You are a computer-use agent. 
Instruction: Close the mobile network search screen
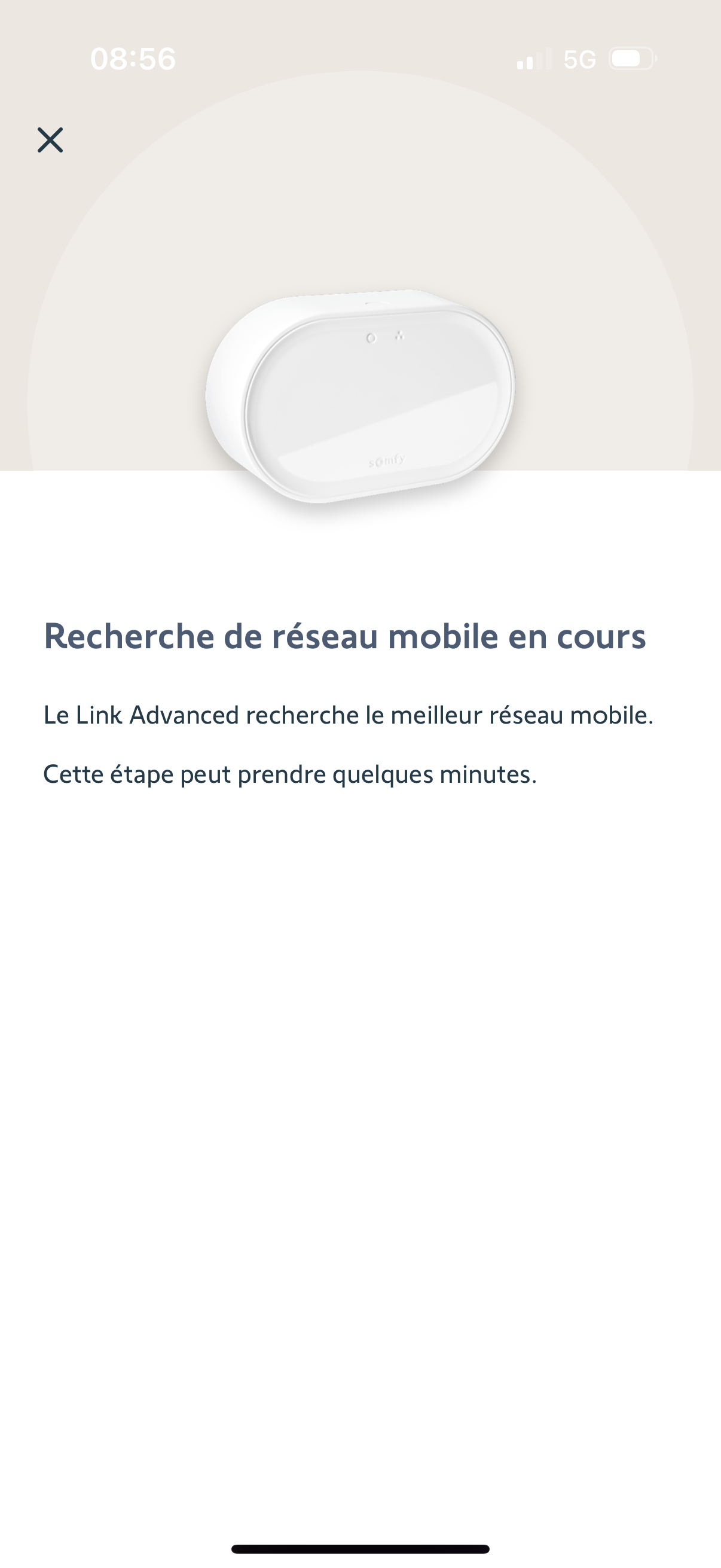50,140
